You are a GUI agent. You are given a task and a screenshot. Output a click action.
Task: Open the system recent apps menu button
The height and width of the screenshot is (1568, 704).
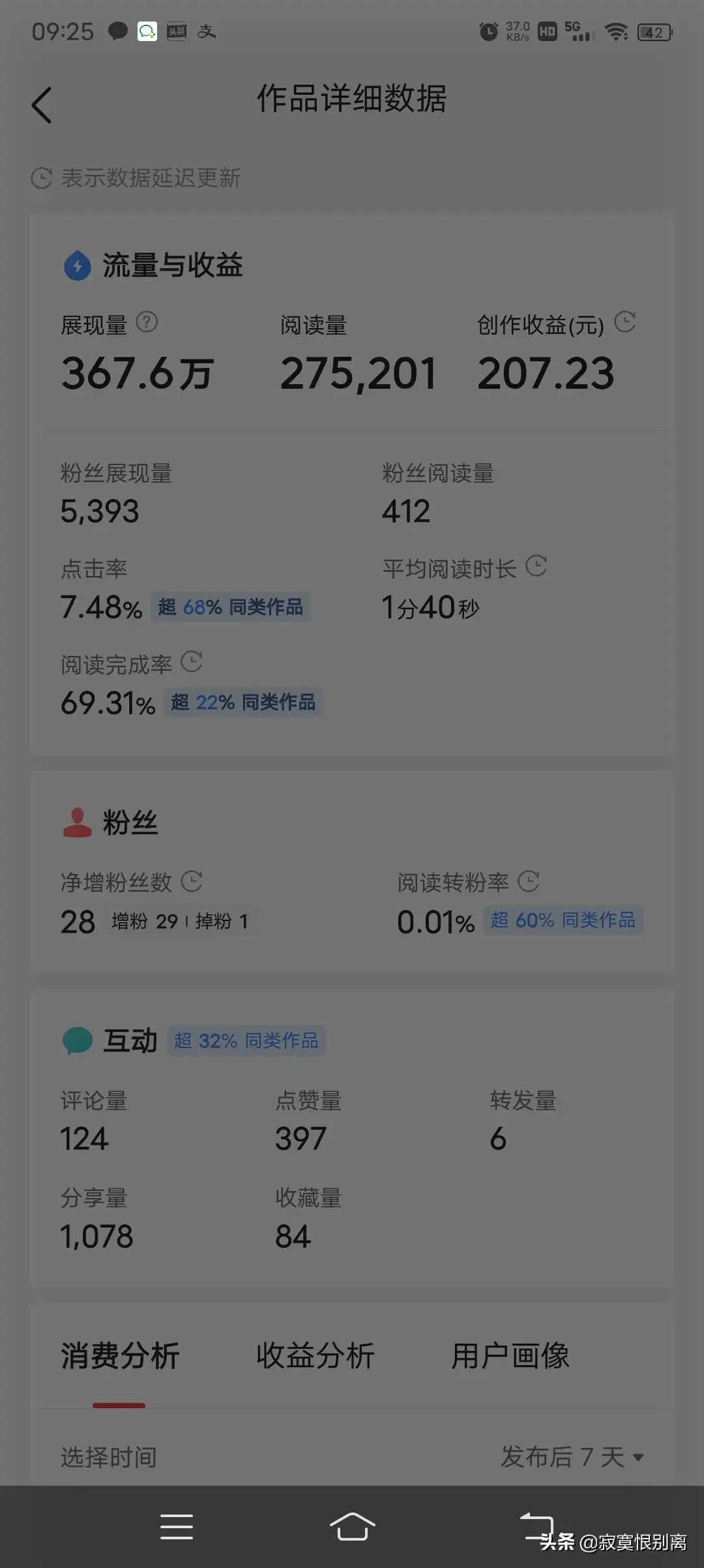tap(177, 1526)
